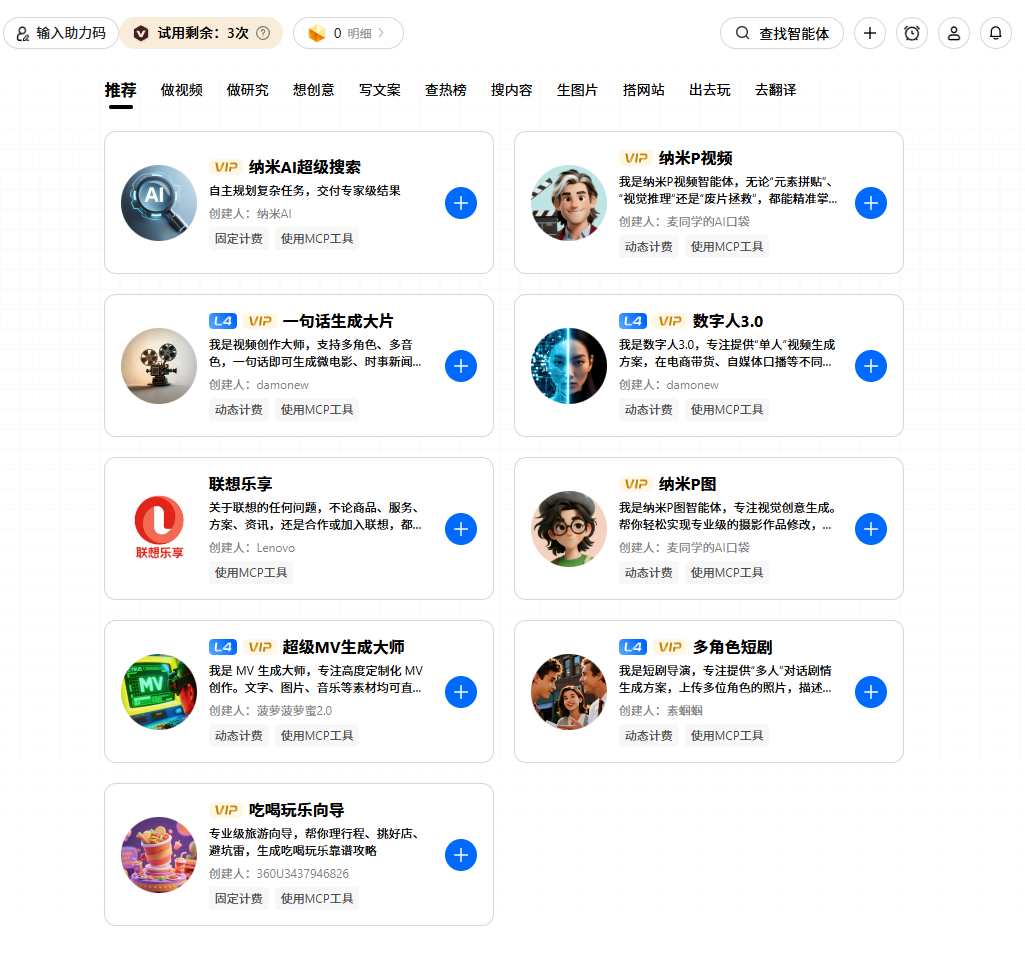
Task: Add the 纳米P图 agent
Action: click(871, 529)
